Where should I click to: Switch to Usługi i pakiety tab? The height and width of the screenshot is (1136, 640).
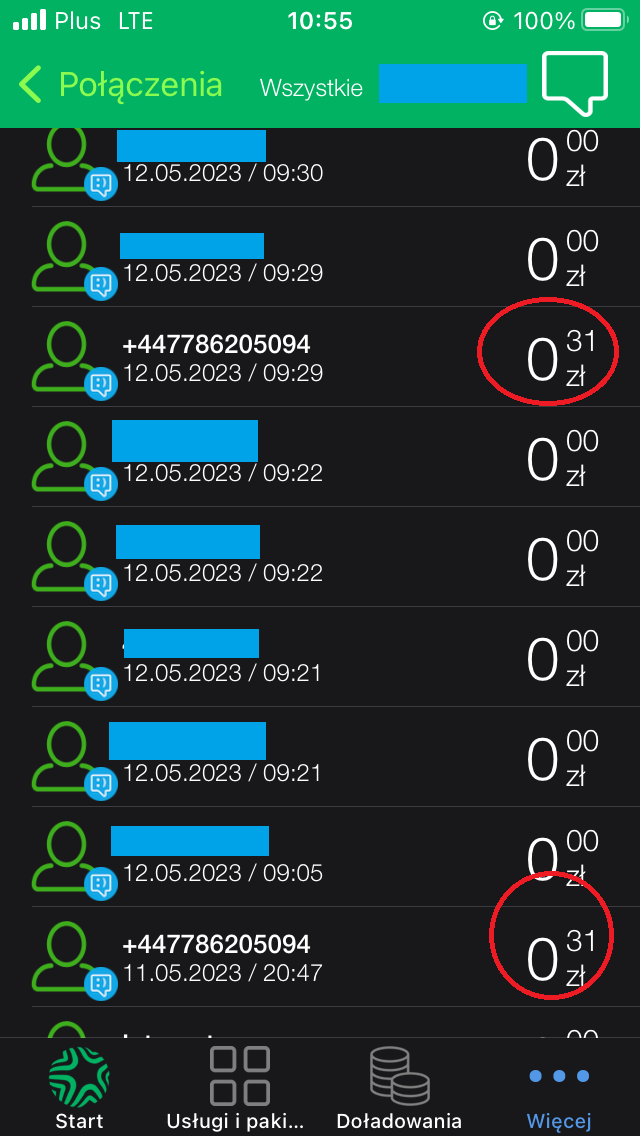pos(240,1088)
